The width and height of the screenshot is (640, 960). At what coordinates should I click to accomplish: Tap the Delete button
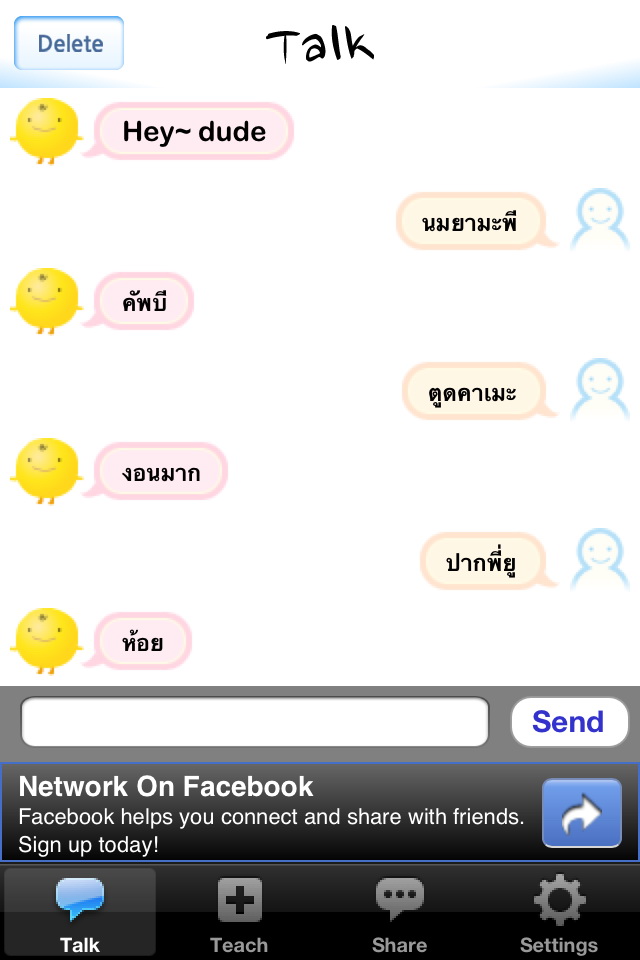point(69,44)
